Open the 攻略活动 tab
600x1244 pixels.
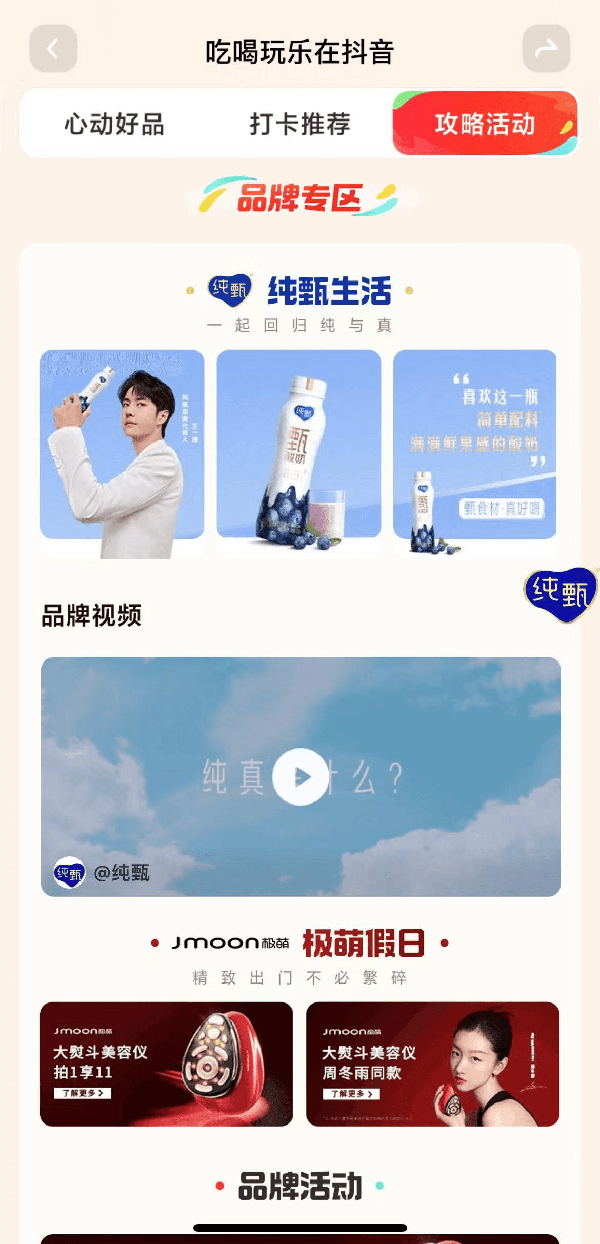pos(485,125)
